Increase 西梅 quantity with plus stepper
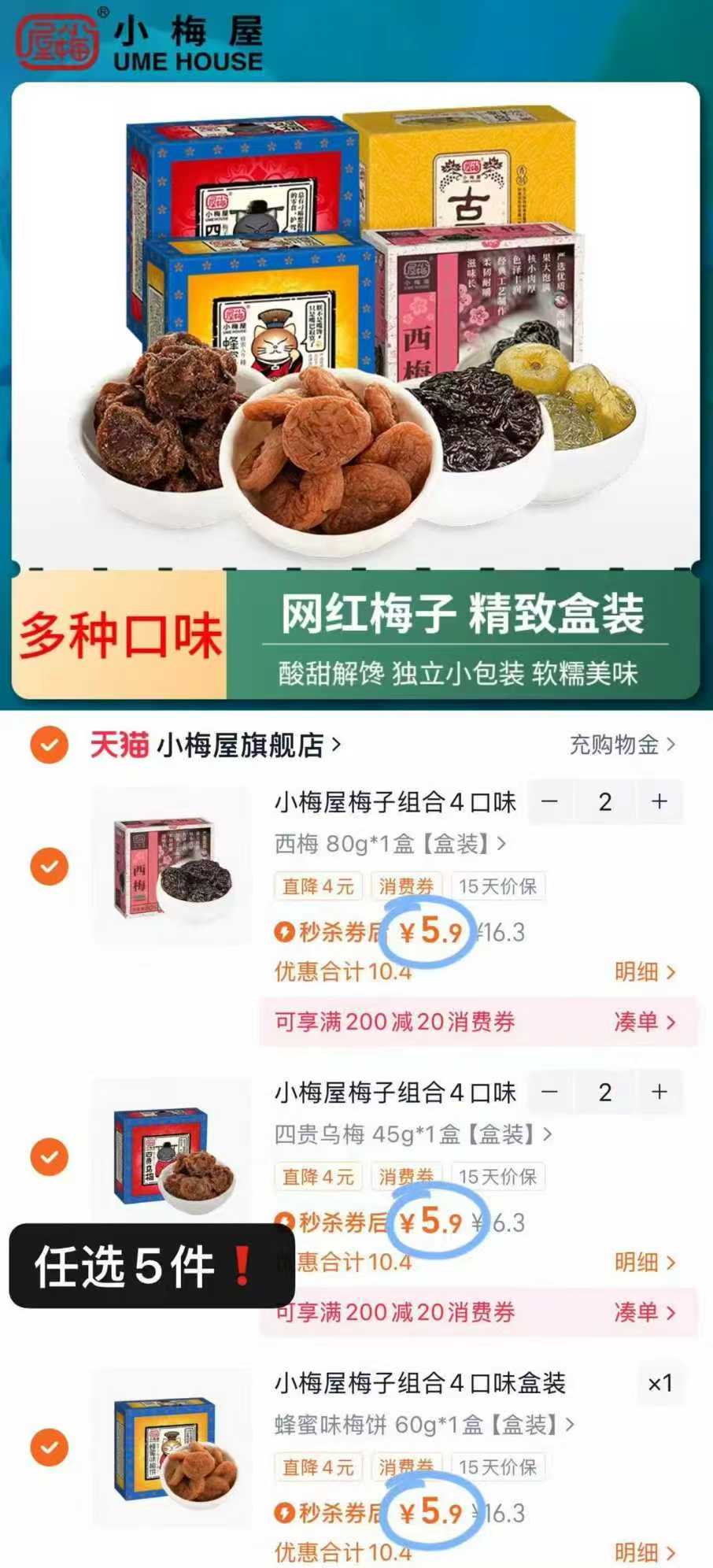Screen dimensions: 713x1568 click(x=658, y=802)
